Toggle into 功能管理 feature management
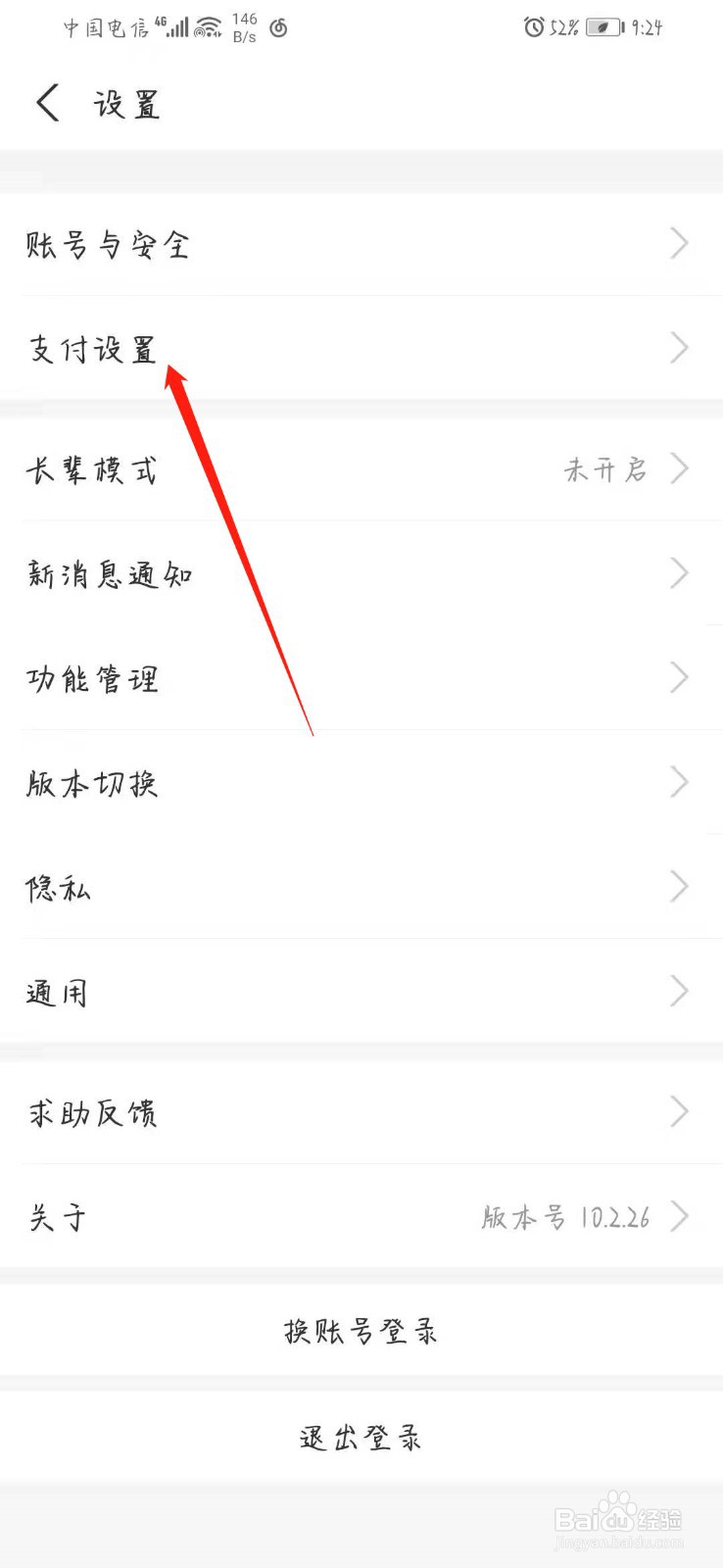This screenshot has height=1568, width=723. (x=361, y=678)
